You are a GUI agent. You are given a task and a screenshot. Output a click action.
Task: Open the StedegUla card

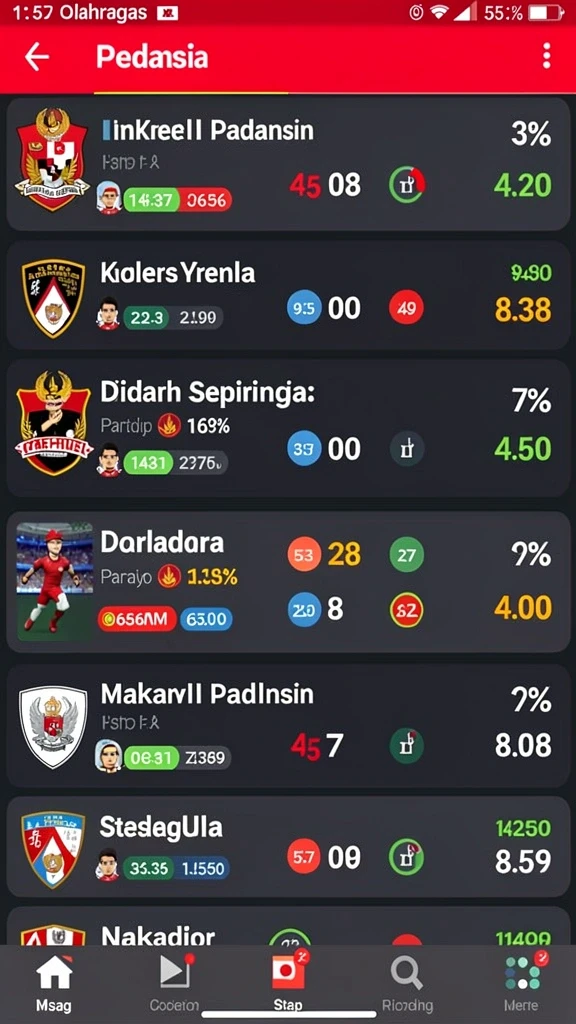click(x=288, y=846)
